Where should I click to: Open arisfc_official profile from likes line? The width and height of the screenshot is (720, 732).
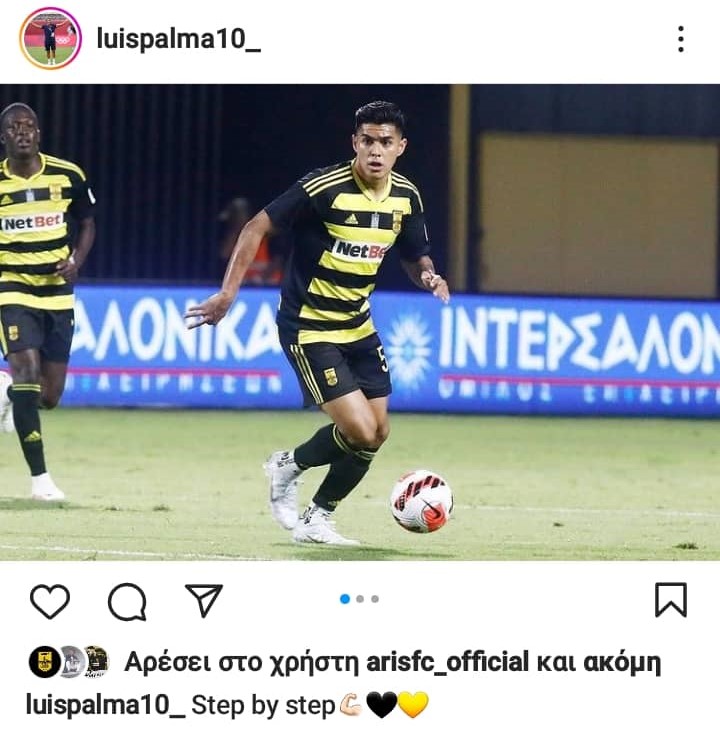(446, 662)
